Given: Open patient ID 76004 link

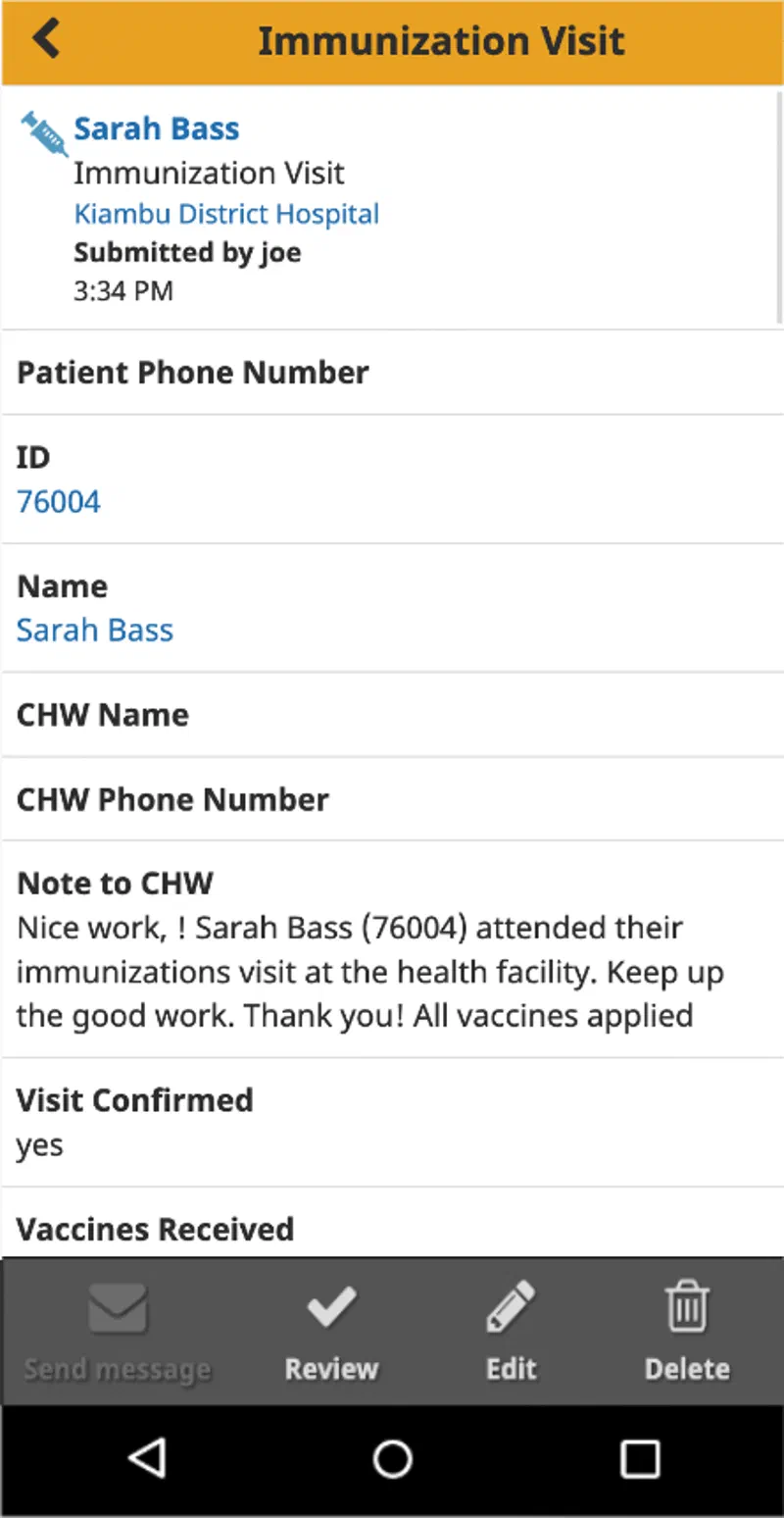Looking at the screenshot, I should (x=59, y=502).
